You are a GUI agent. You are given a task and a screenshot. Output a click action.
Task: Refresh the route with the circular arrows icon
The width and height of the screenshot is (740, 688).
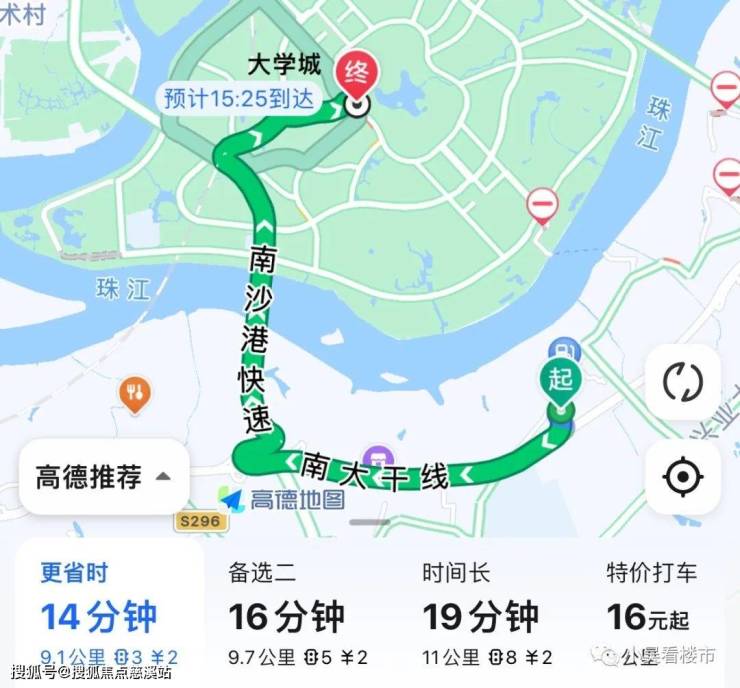[682, 381]
